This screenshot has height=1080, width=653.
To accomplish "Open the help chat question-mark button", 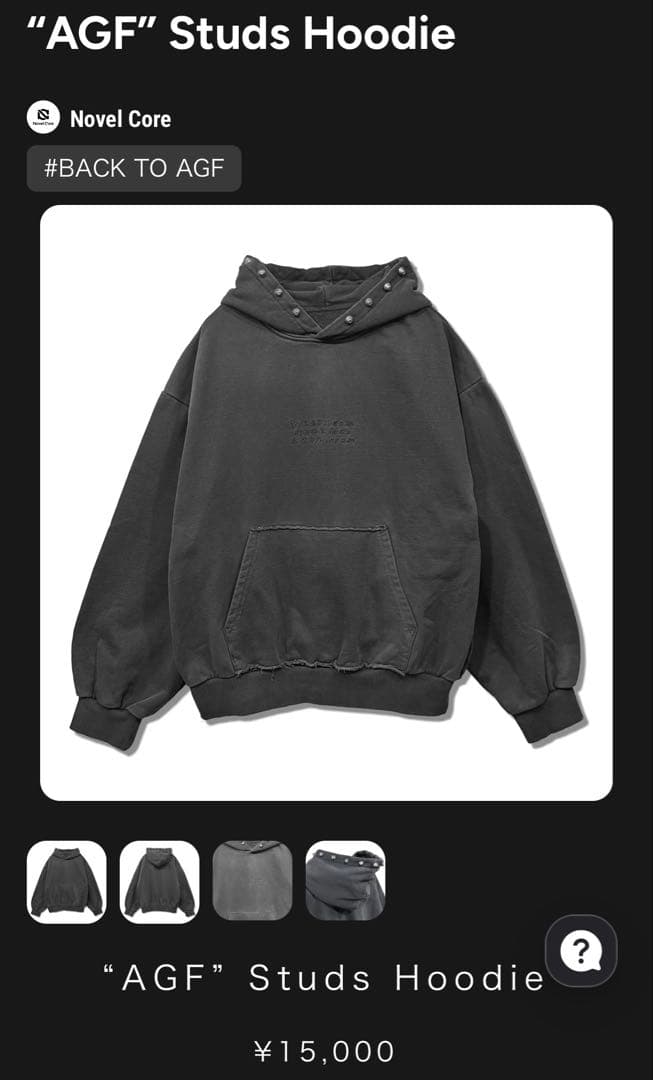I will click(x=581, y=951).
